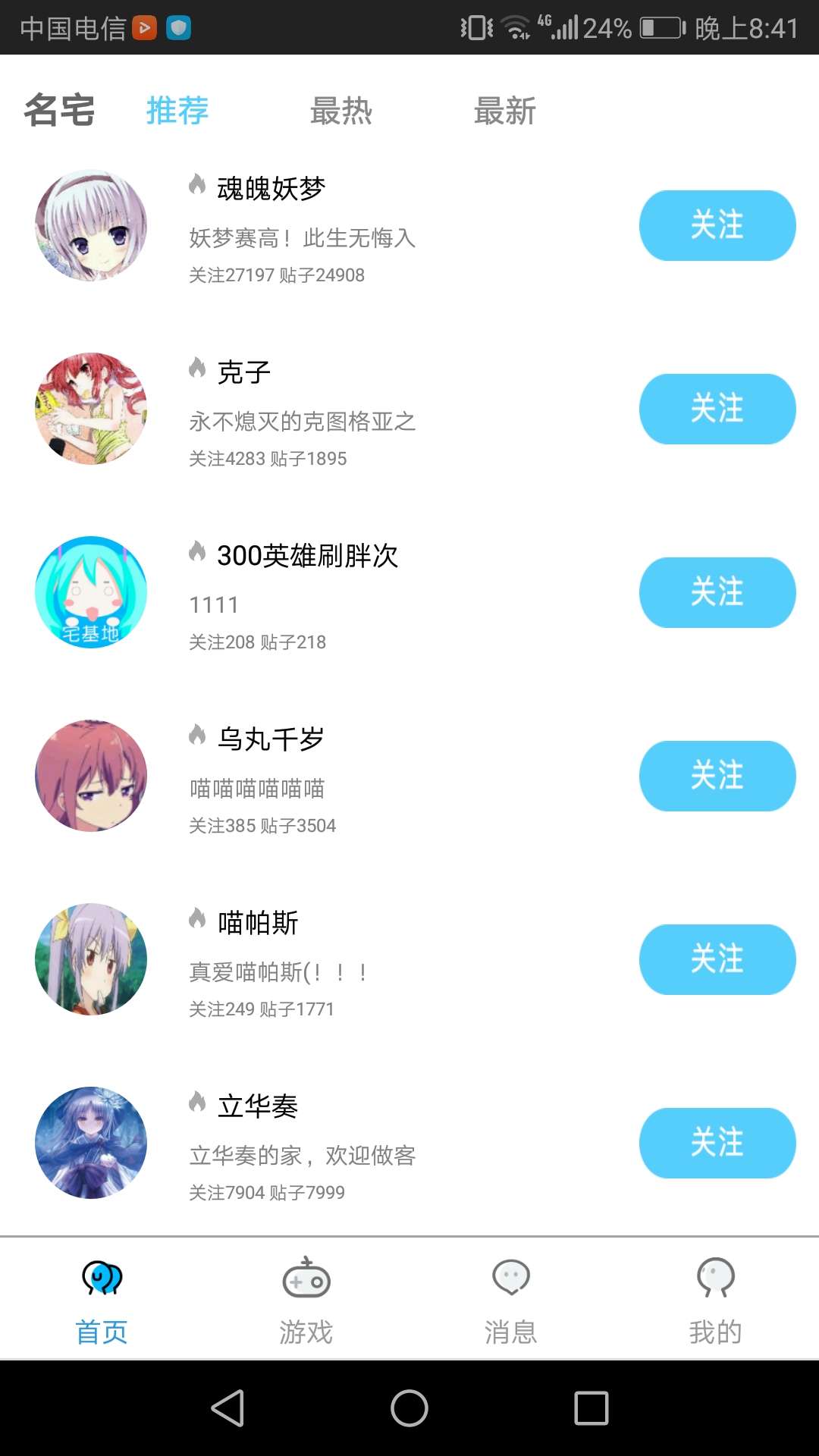Follow 立华奏 with the 关注 button
This screenshot has height=1456, width=819.
coord(717,1143)
